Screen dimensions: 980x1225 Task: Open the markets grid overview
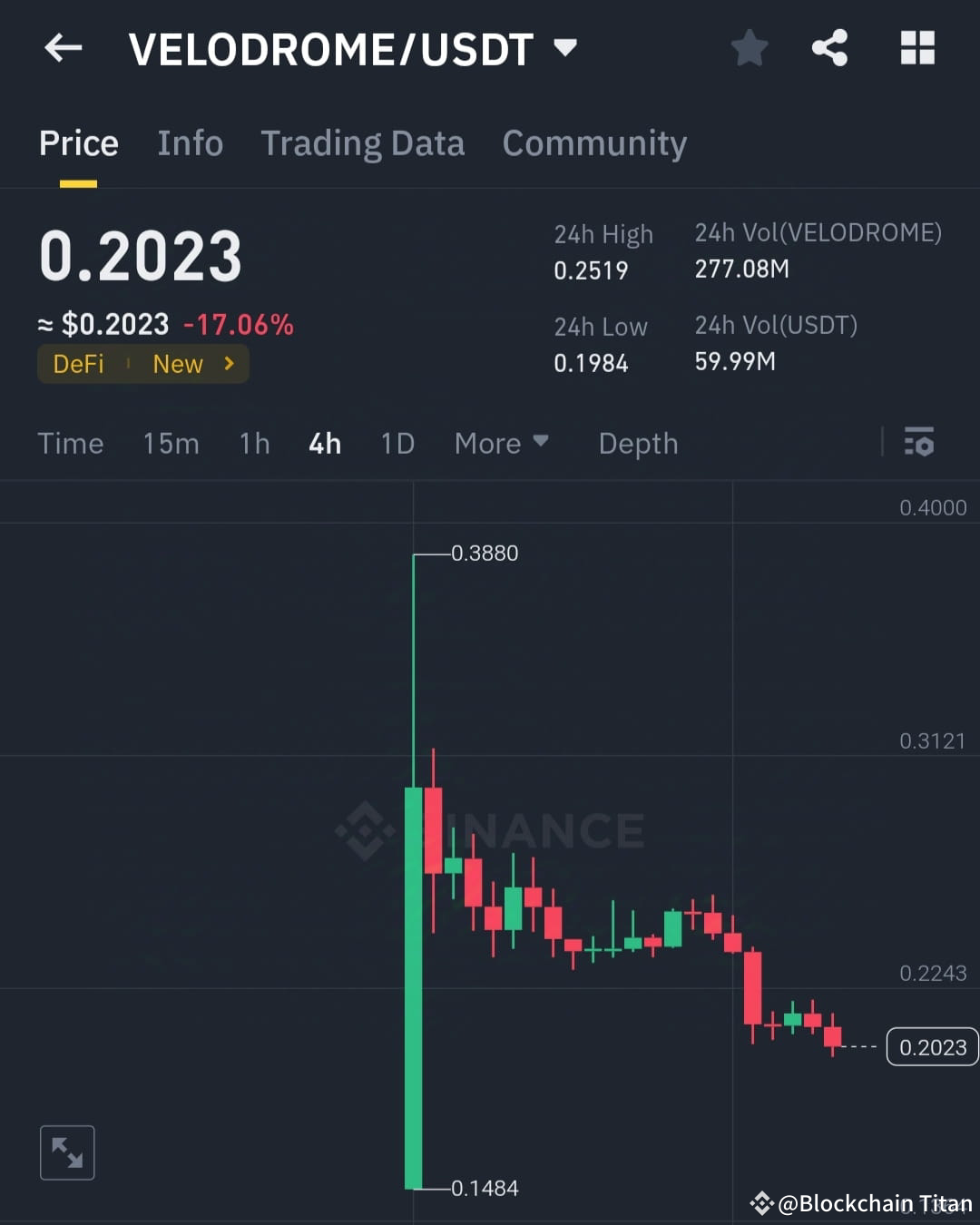click(x=916, y=48)
